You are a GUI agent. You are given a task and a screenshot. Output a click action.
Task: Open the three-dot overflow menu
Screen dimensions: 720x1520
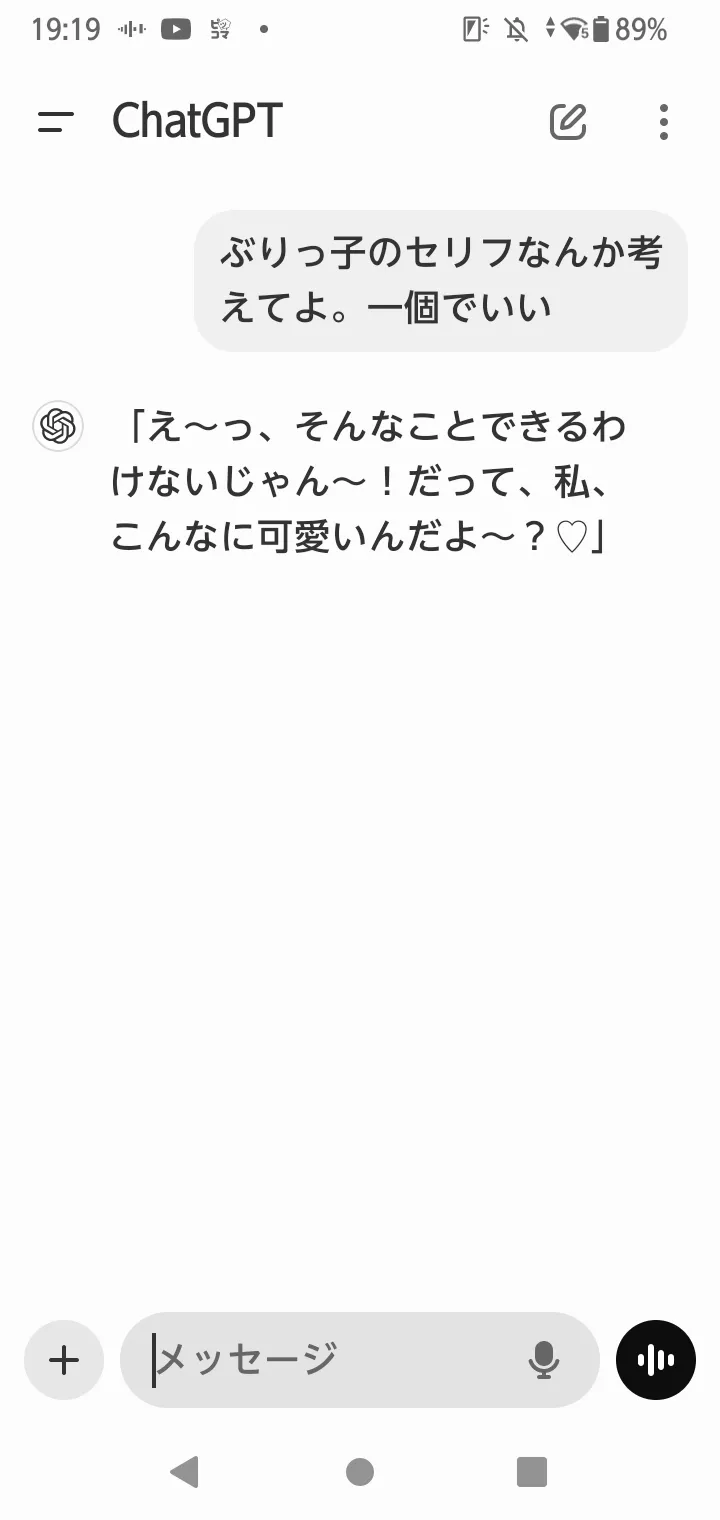[x=664, y=122]
